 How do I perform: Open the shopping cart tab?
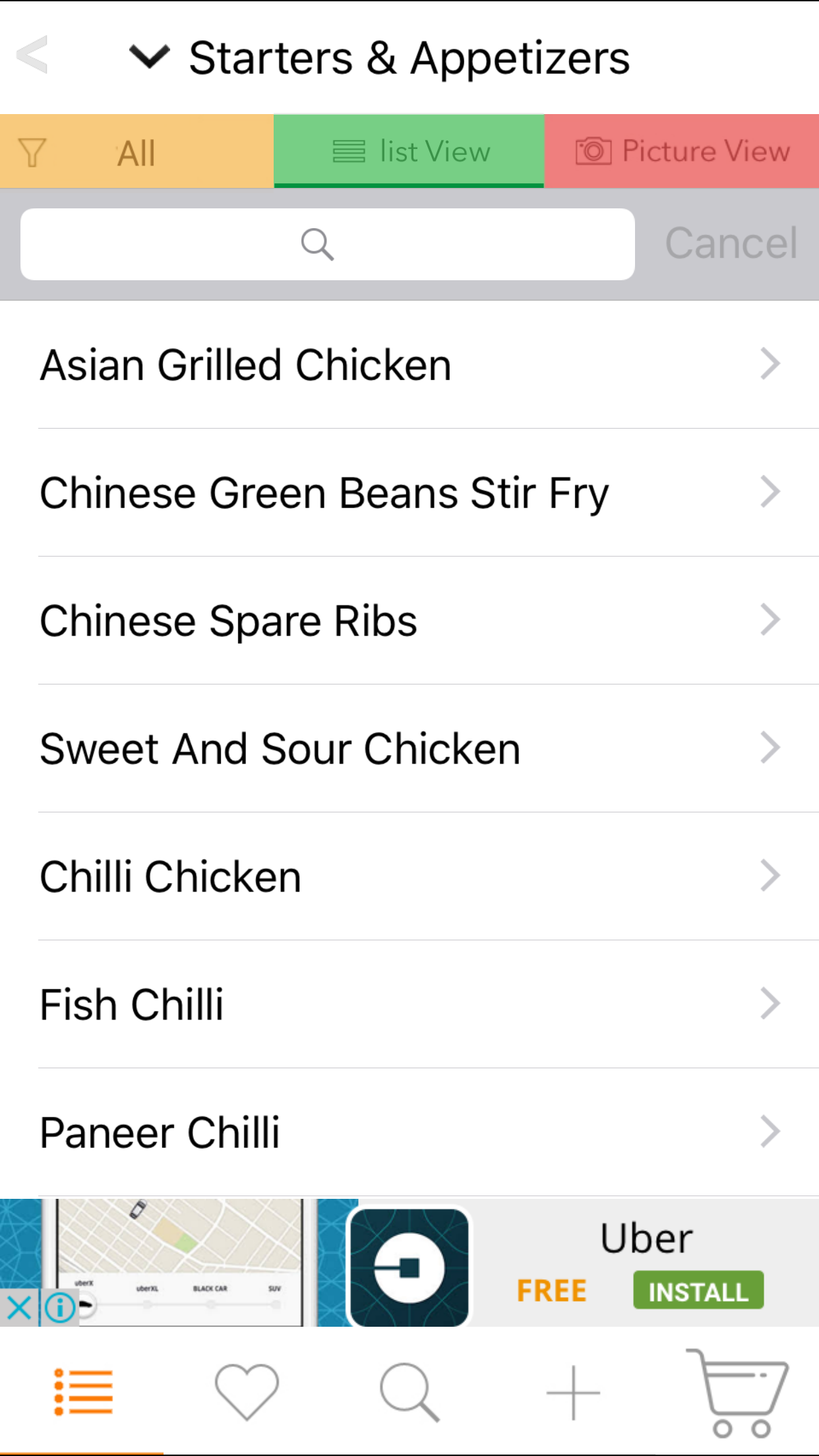[737, 1391]
